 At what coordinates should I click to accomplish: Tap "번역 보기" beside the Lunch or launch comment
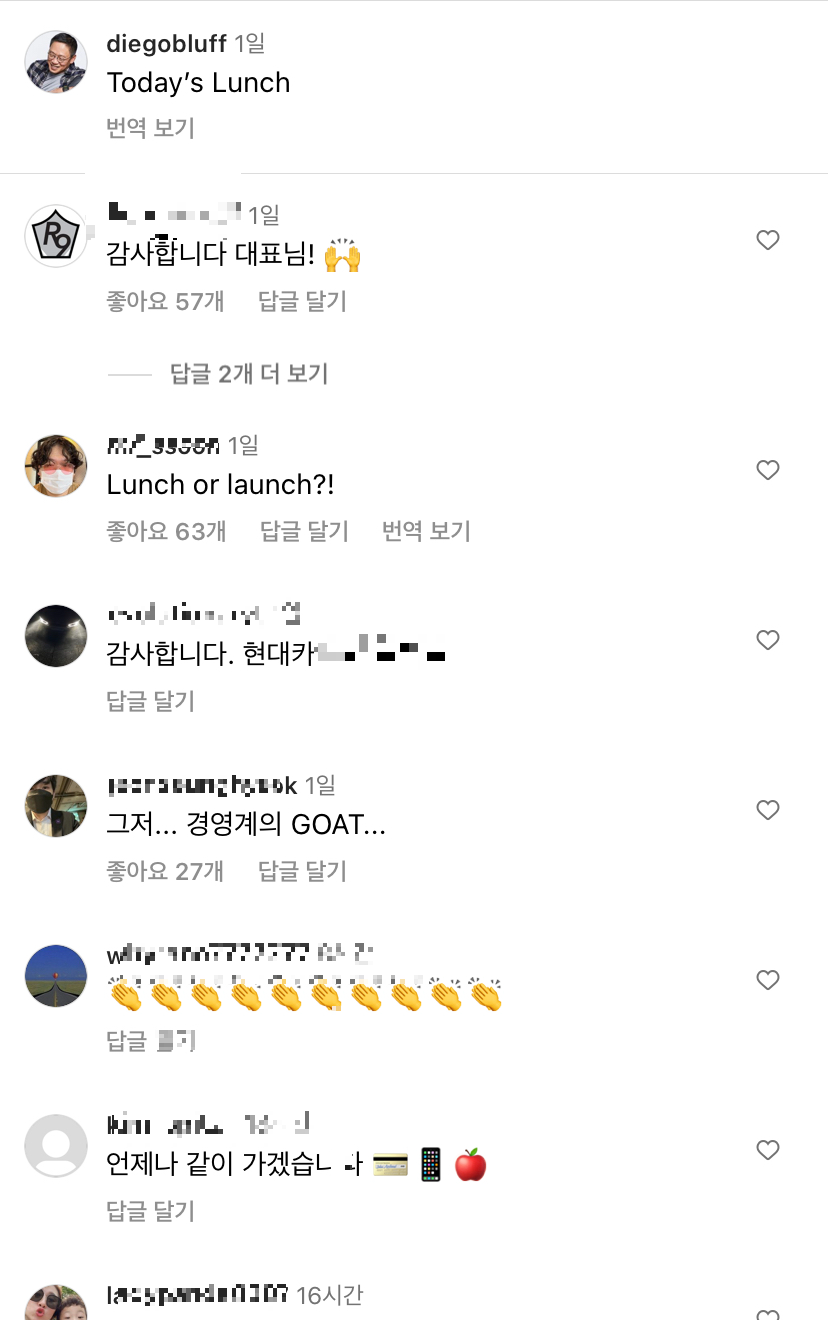425,531
